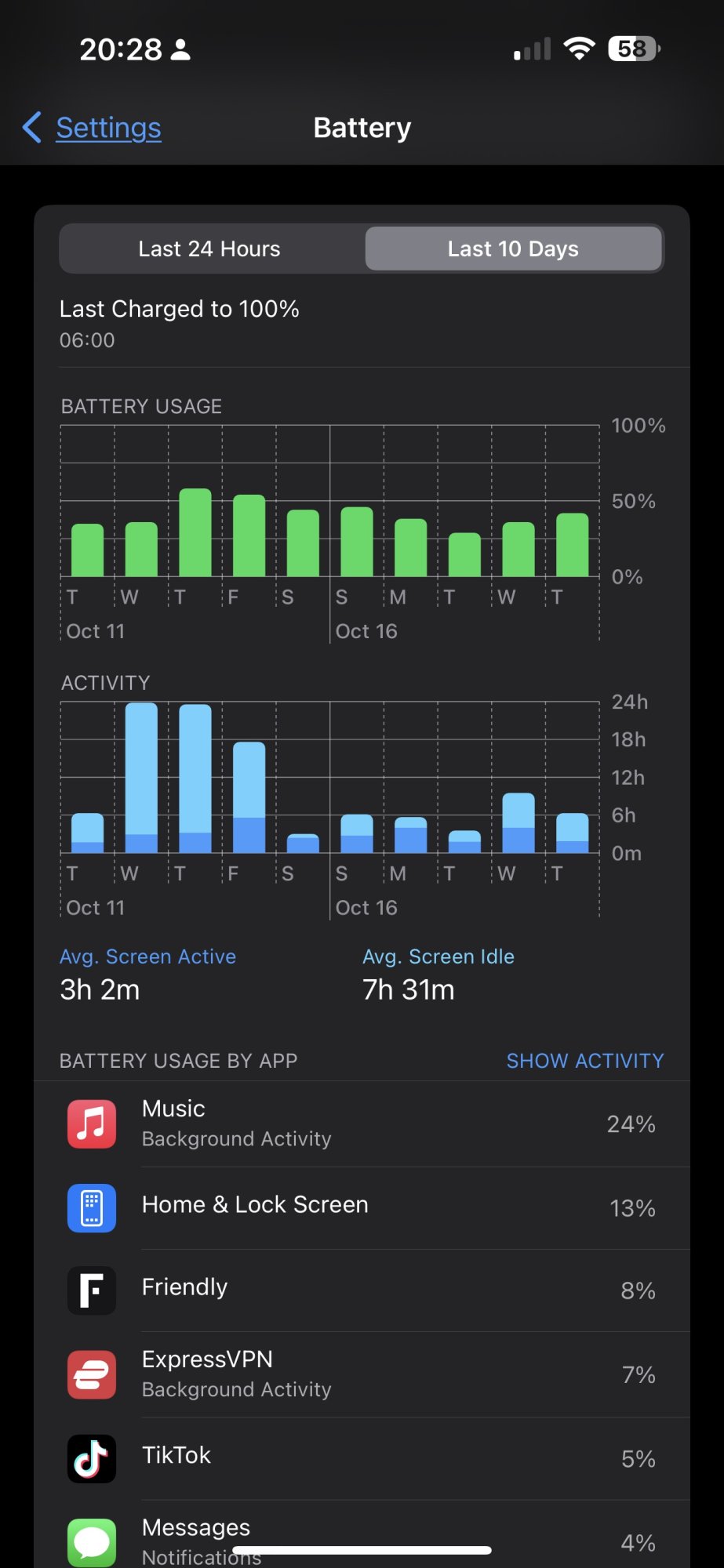Go back to Settings
724x1568 pixels.
click(x=93, y=128)
